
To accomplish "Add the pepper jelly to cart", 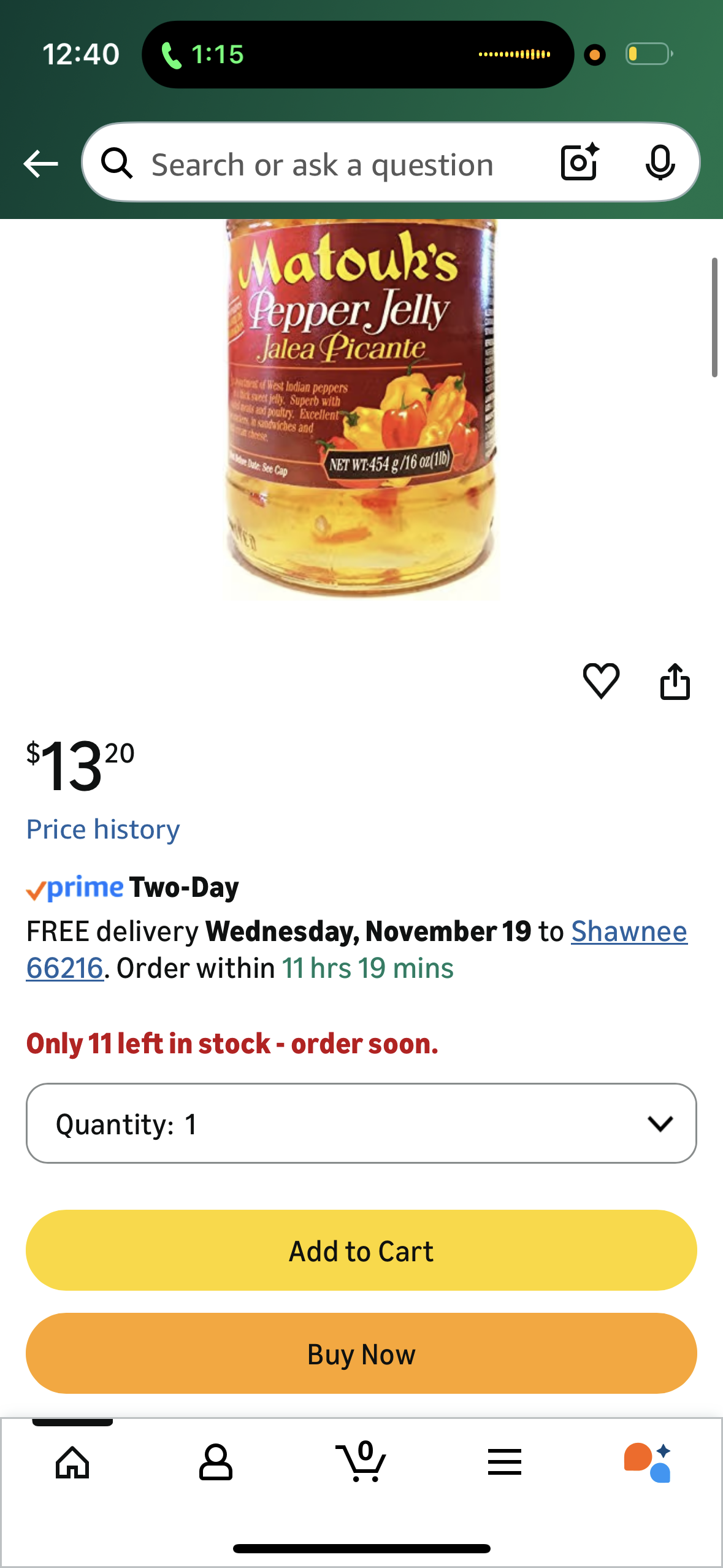I will (361, 1250).
